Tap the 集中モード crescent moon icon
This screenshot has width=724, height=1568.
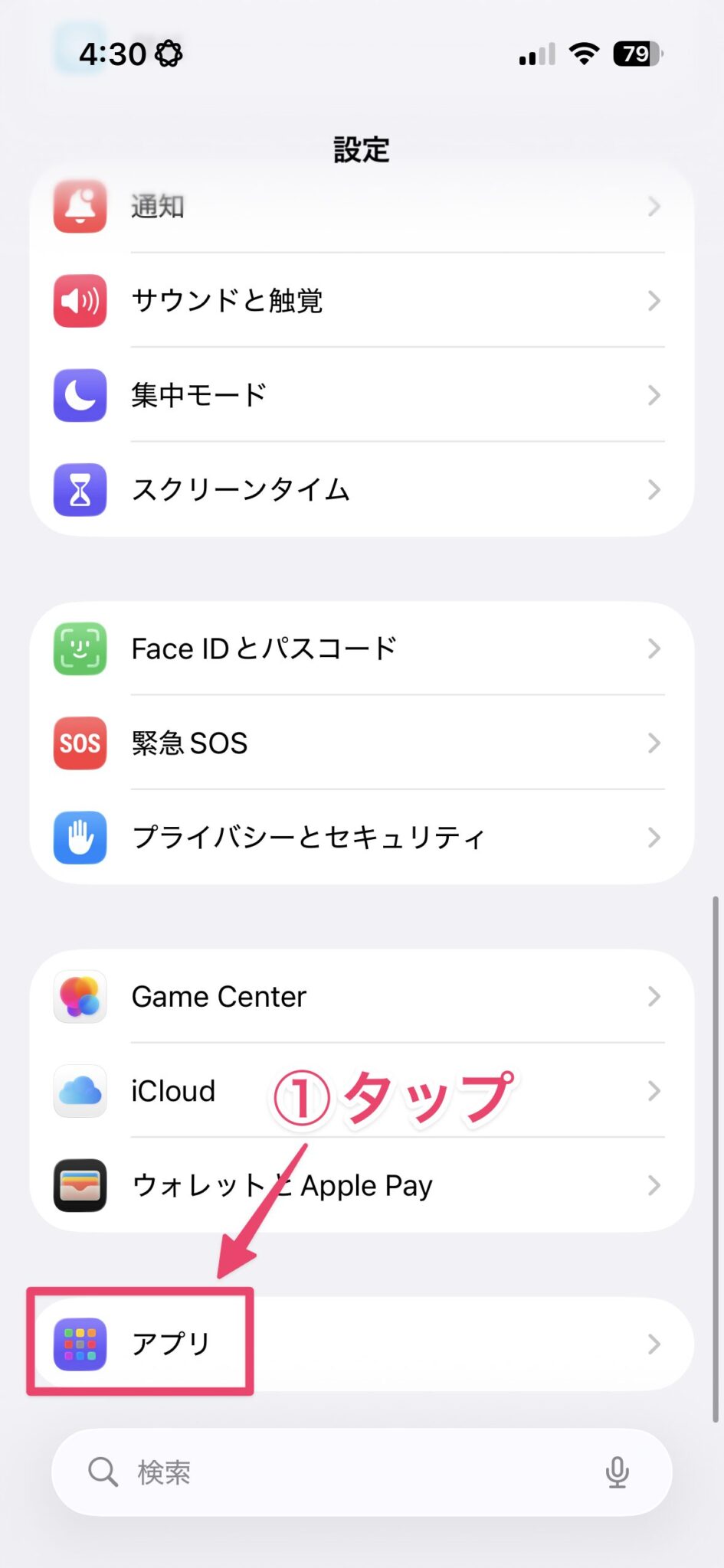[80, 395]
